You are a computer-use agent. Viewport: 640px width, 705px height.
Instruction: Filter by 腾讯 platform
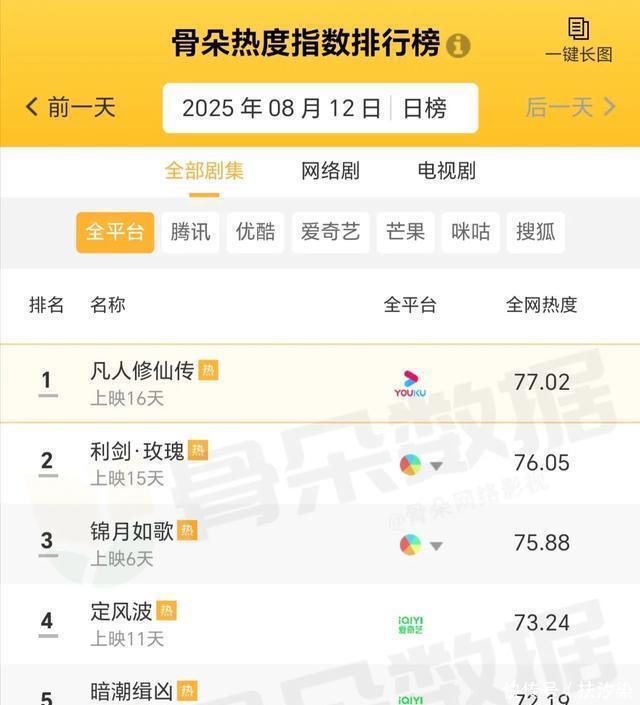coord(190,232)
